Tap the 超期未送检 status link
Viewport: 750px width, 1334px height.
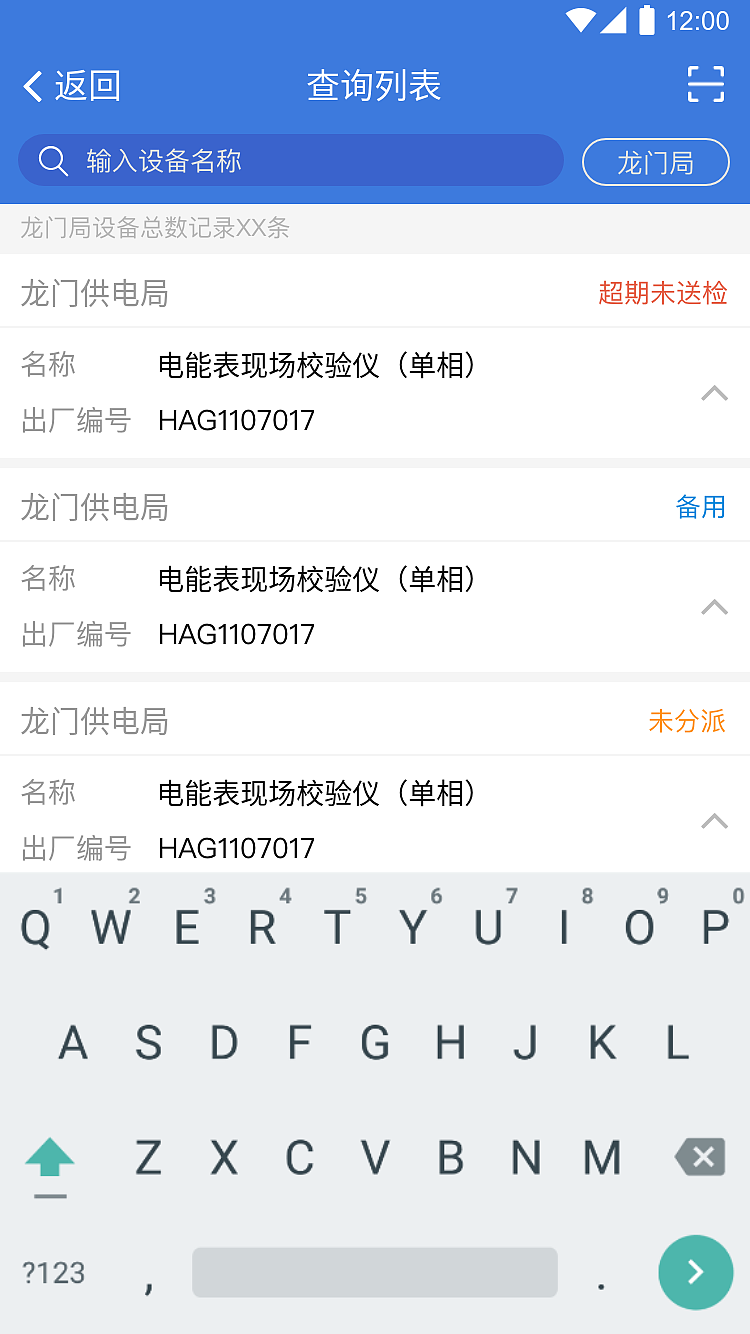pyautogui.click(x=663, y=293)
